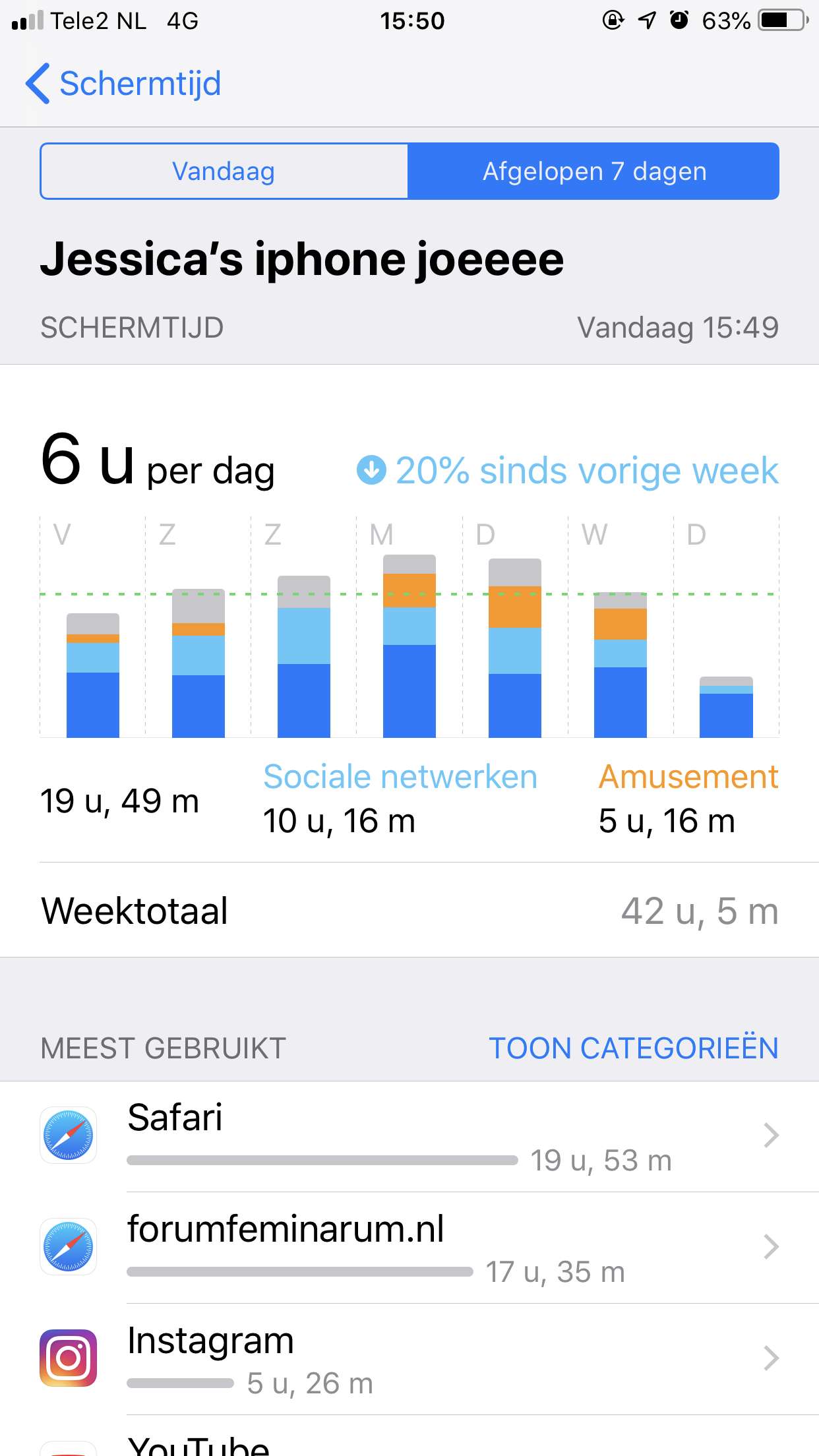Go back to Schermtijd
This screenshot has height=1456, width=819.
pyautogui.click(x=123, y=84)
